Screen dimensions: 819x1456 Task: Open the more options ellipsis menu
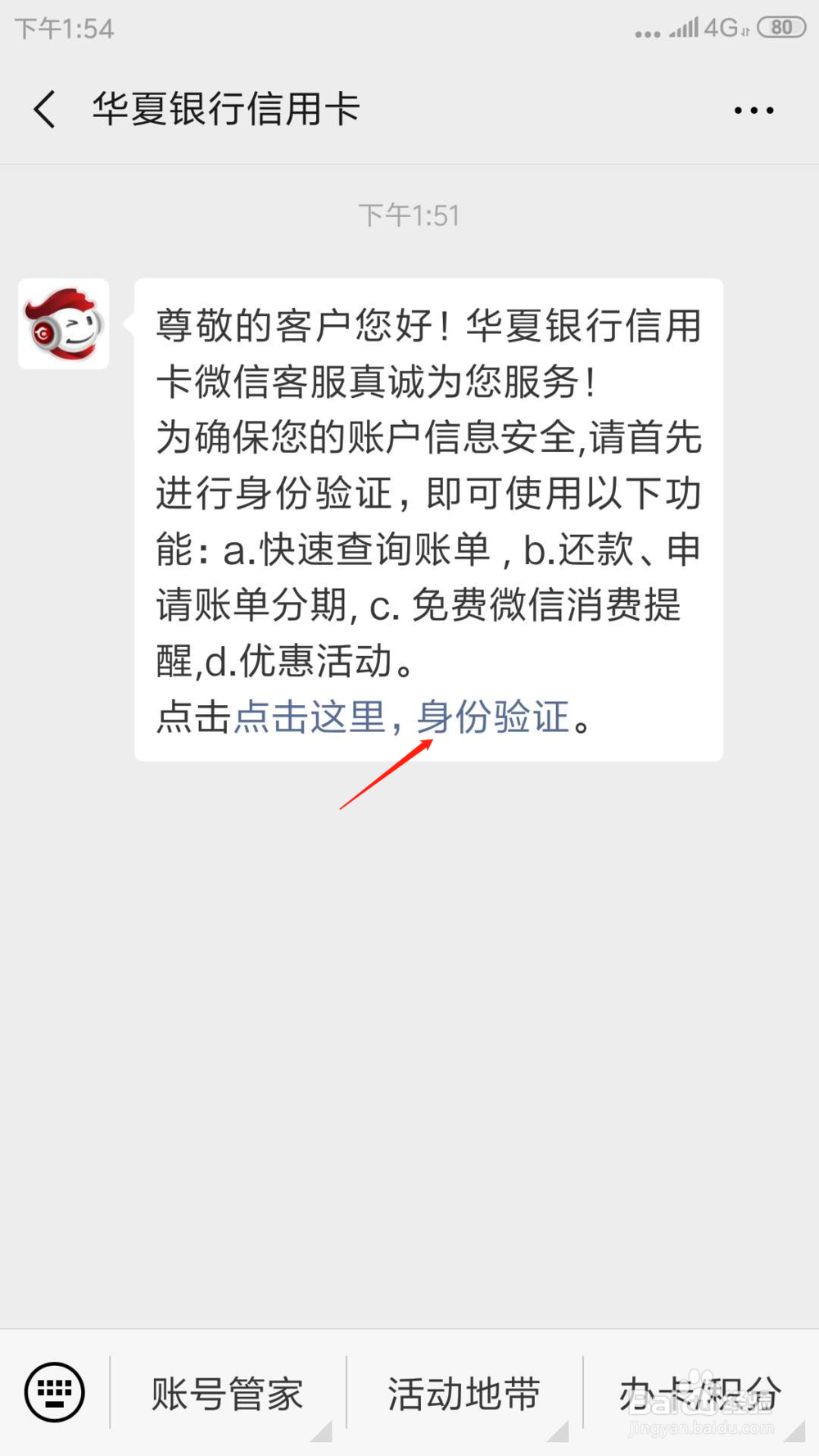pos(753,109)
